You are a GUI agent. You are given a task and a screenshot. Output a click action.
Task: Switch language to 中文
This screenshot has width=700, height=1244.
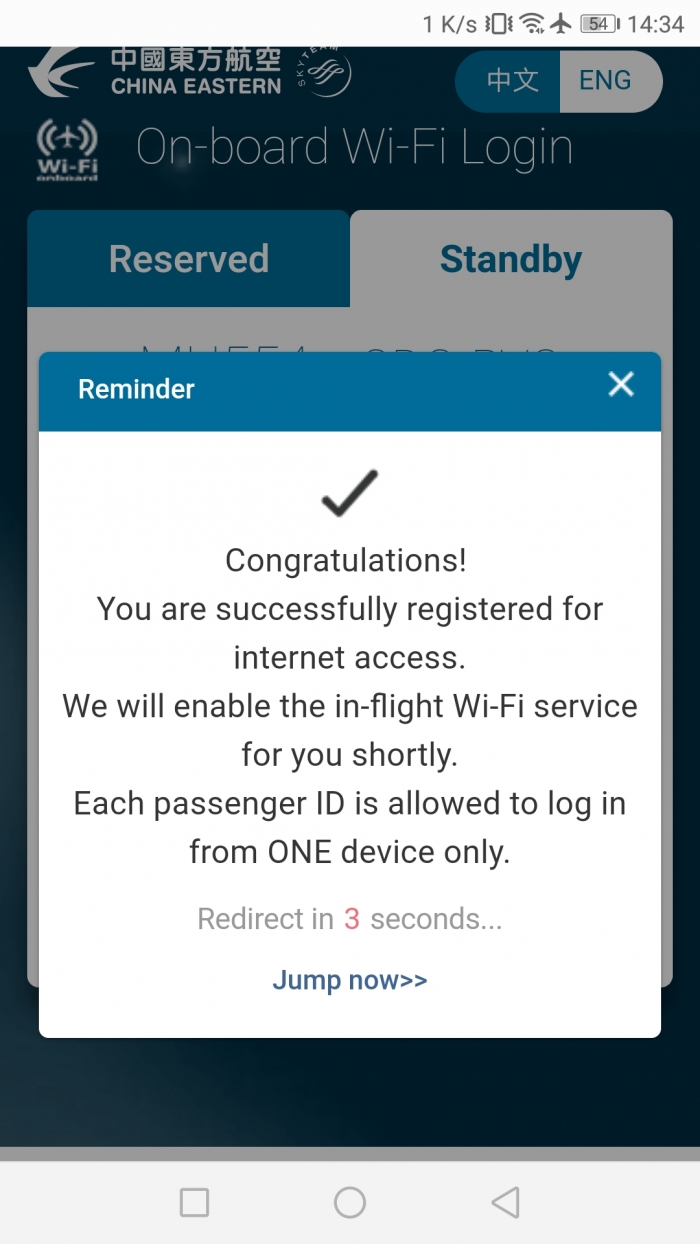click(512, 80)
